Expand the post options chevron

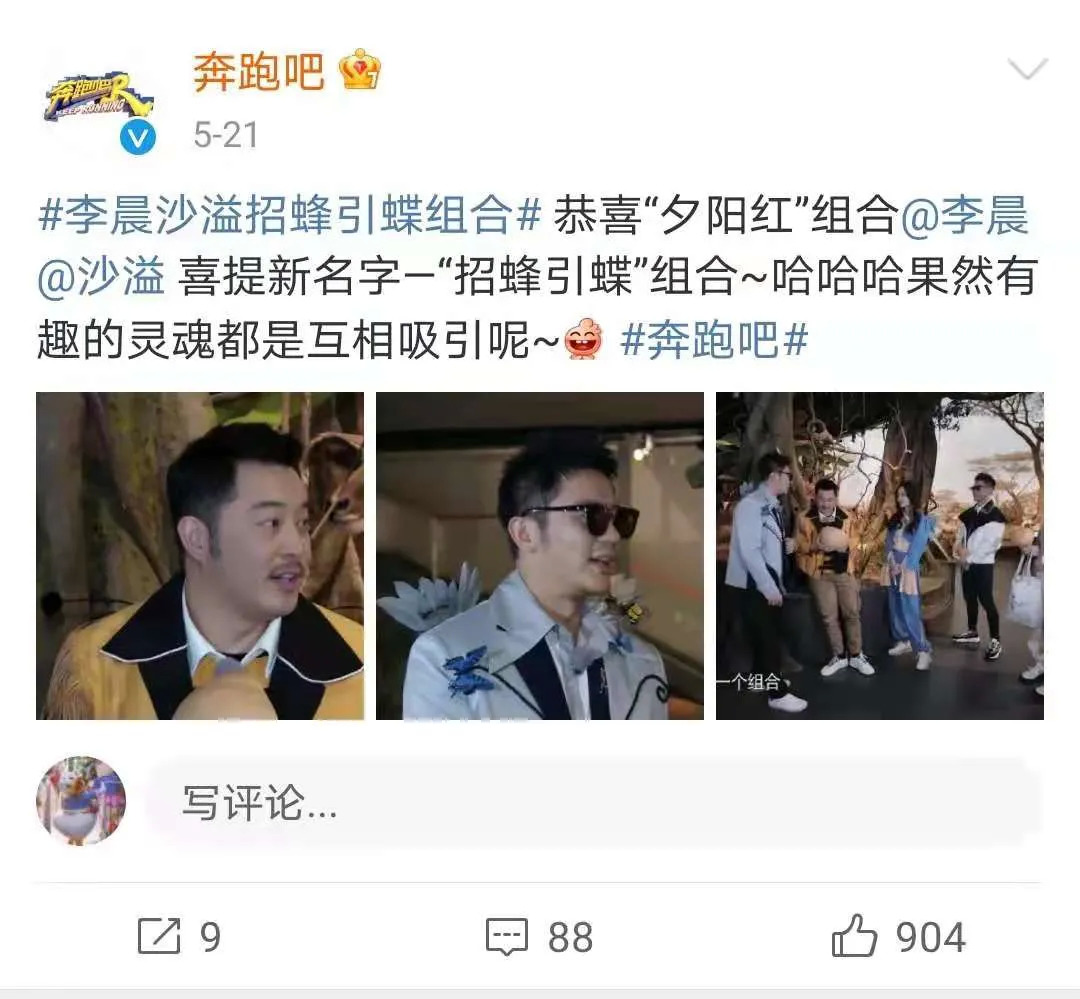point(1027,69)
